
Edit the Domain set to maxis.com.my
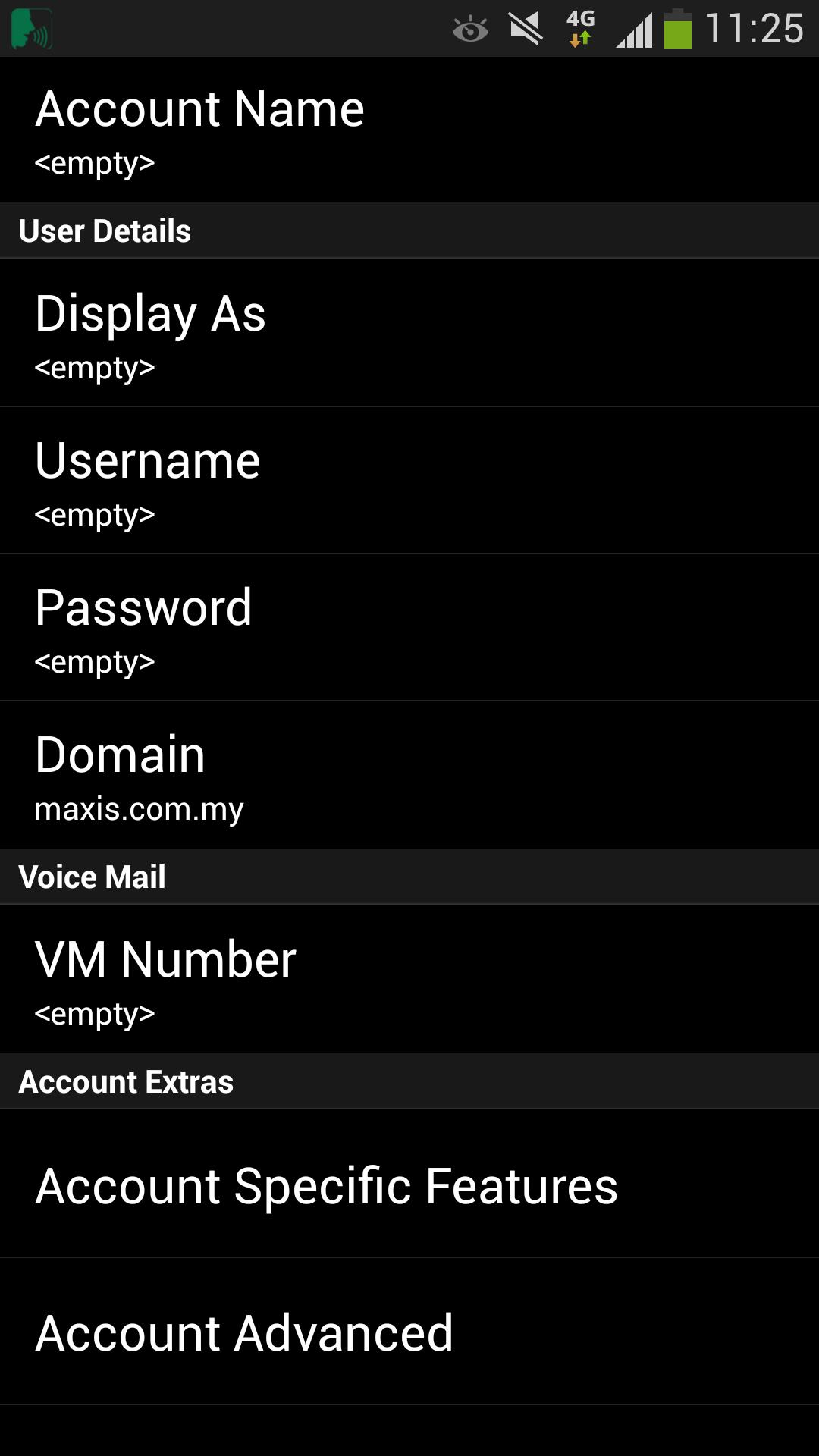[409, 773]
